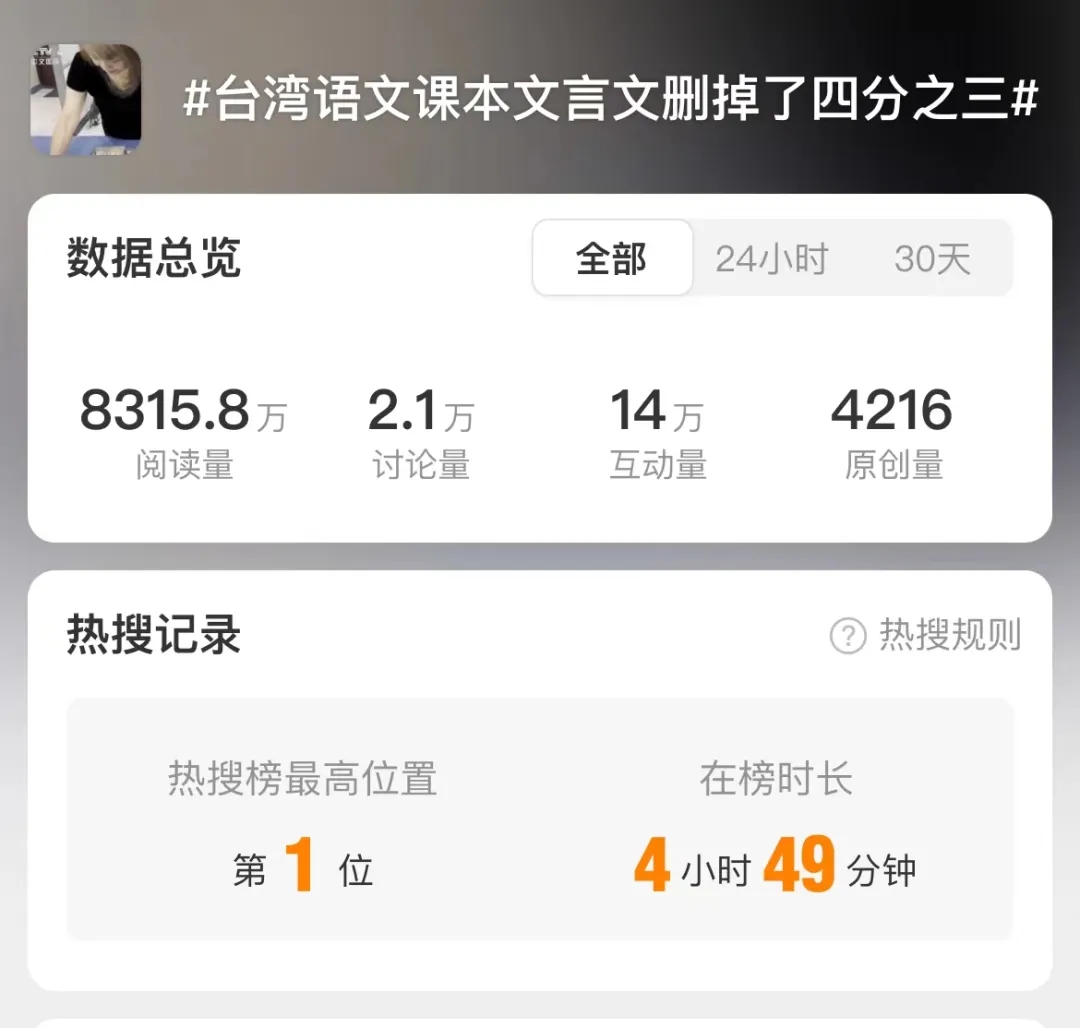The image size is (1080, 1028).
Task: Show the 30天 data overview
Action: tap(932, 259)
